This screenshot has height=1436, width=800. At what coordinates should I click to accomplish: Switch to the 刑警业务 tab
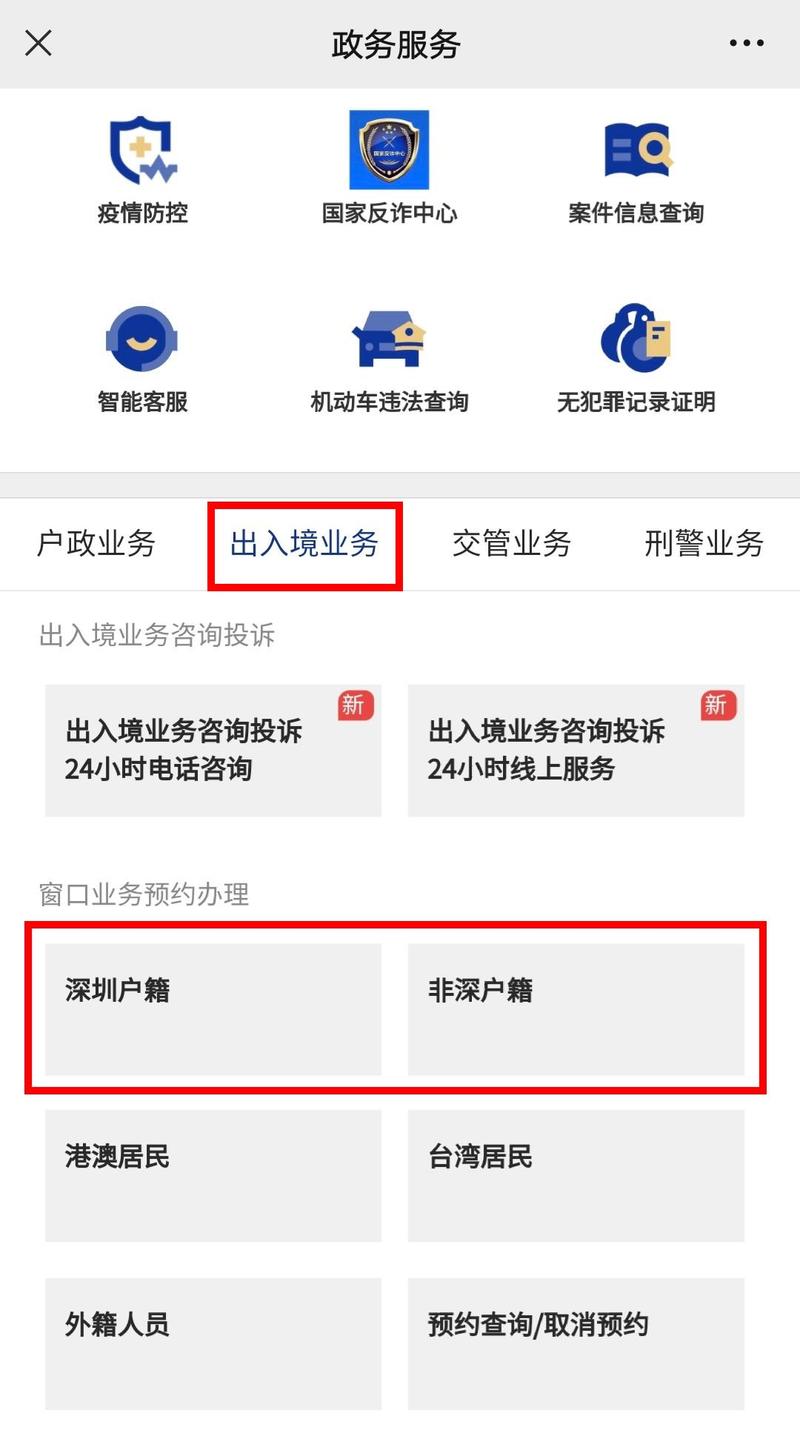coord(704,544)
